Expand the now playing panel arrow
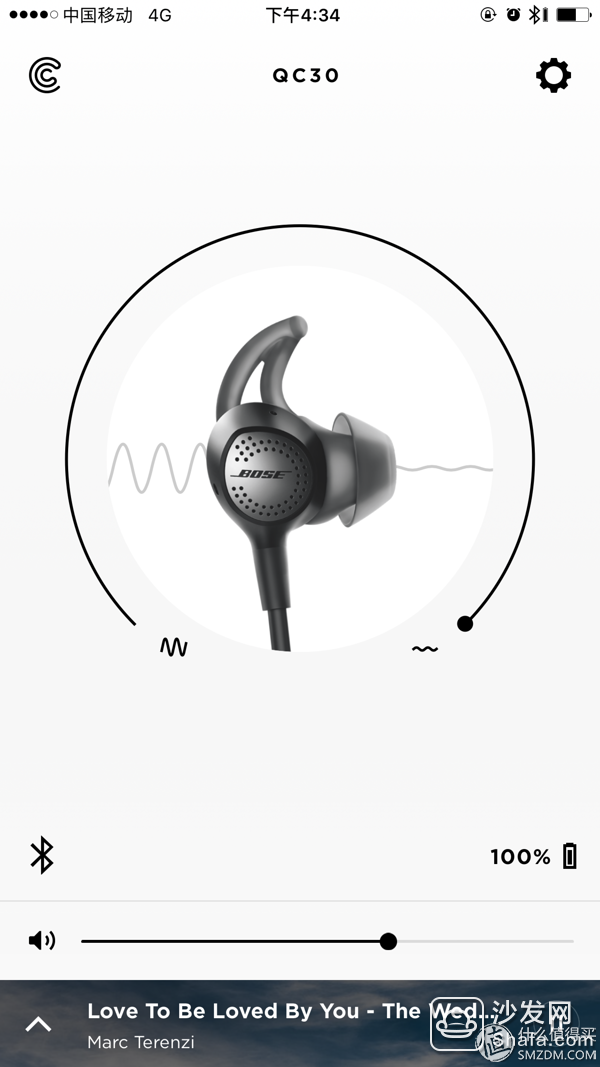Viewport: 600px width, 1067px height. (38, 1024)
